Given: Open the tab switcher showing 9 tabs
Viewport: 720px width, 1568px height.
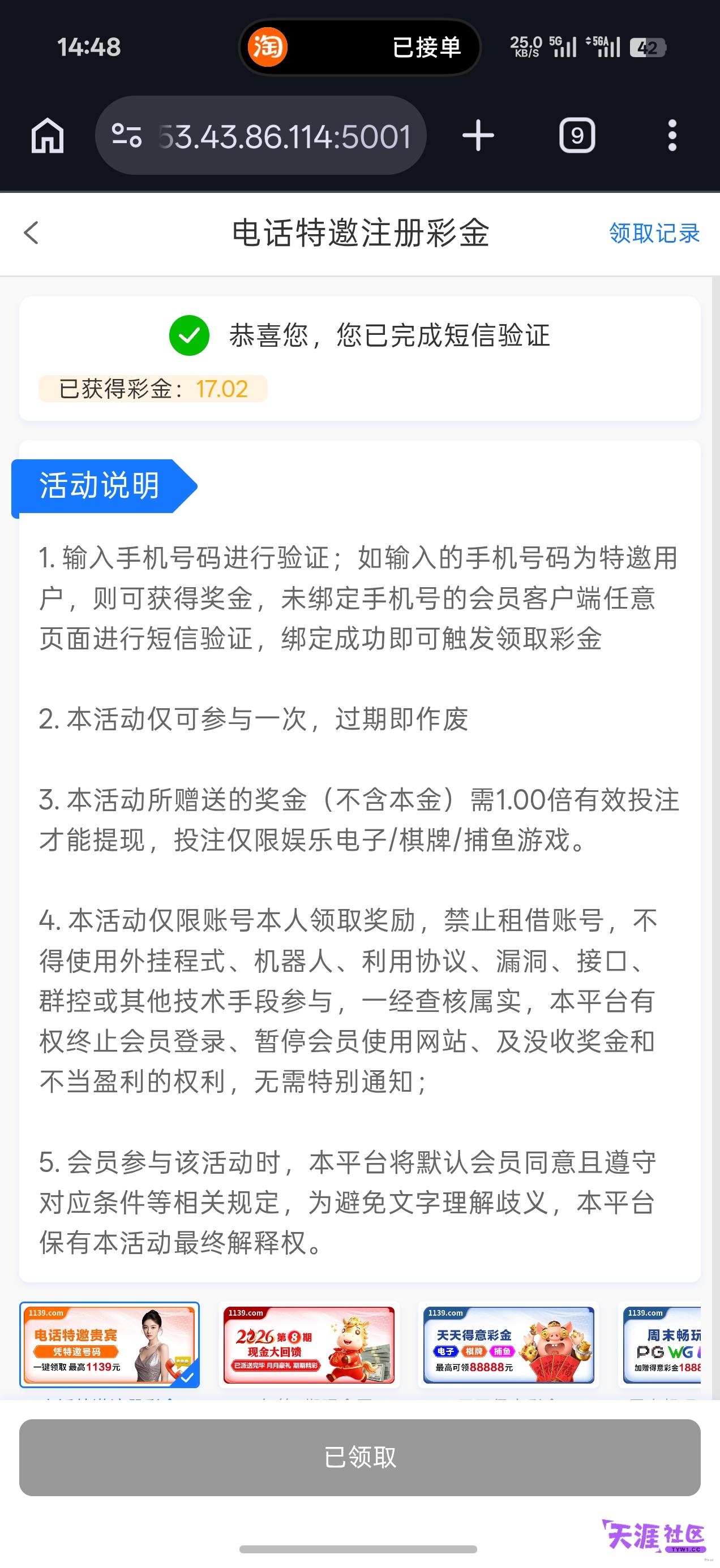Looking at the screenshot, I should 577,135.
